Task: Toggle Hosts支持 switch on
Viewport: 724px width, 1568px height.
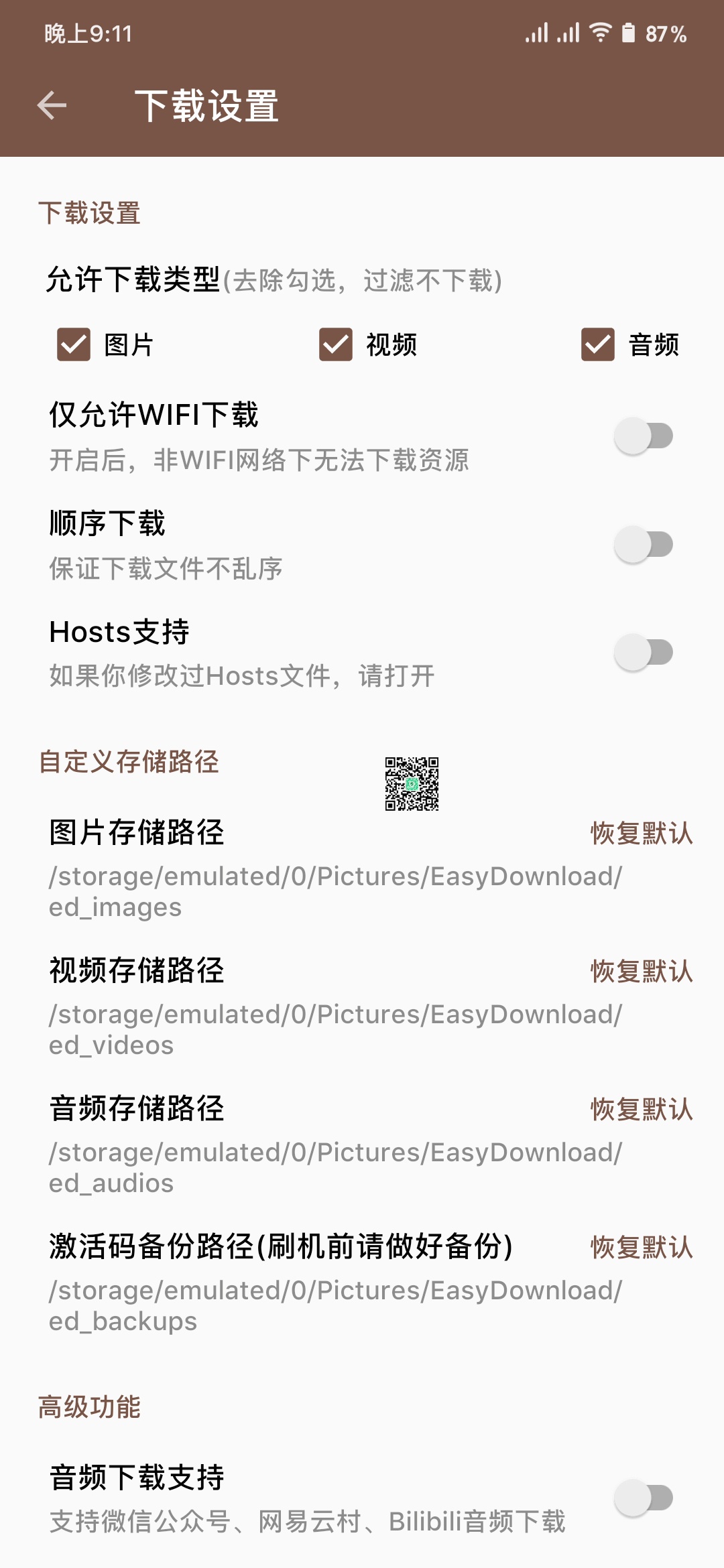Action: pyautogui.click(x=643, y=652)
